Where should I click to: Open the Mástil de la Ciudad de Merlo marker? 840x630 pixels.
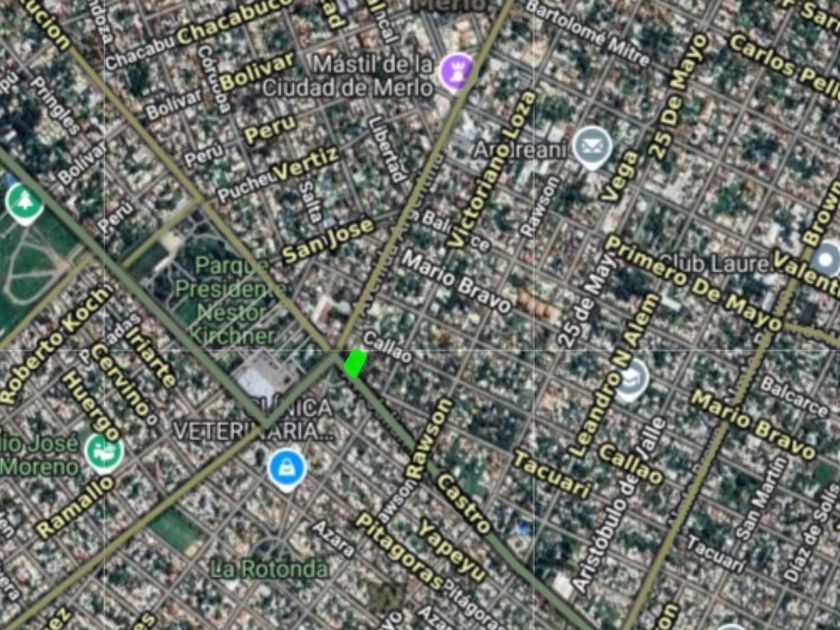click(x=456, y=72)
